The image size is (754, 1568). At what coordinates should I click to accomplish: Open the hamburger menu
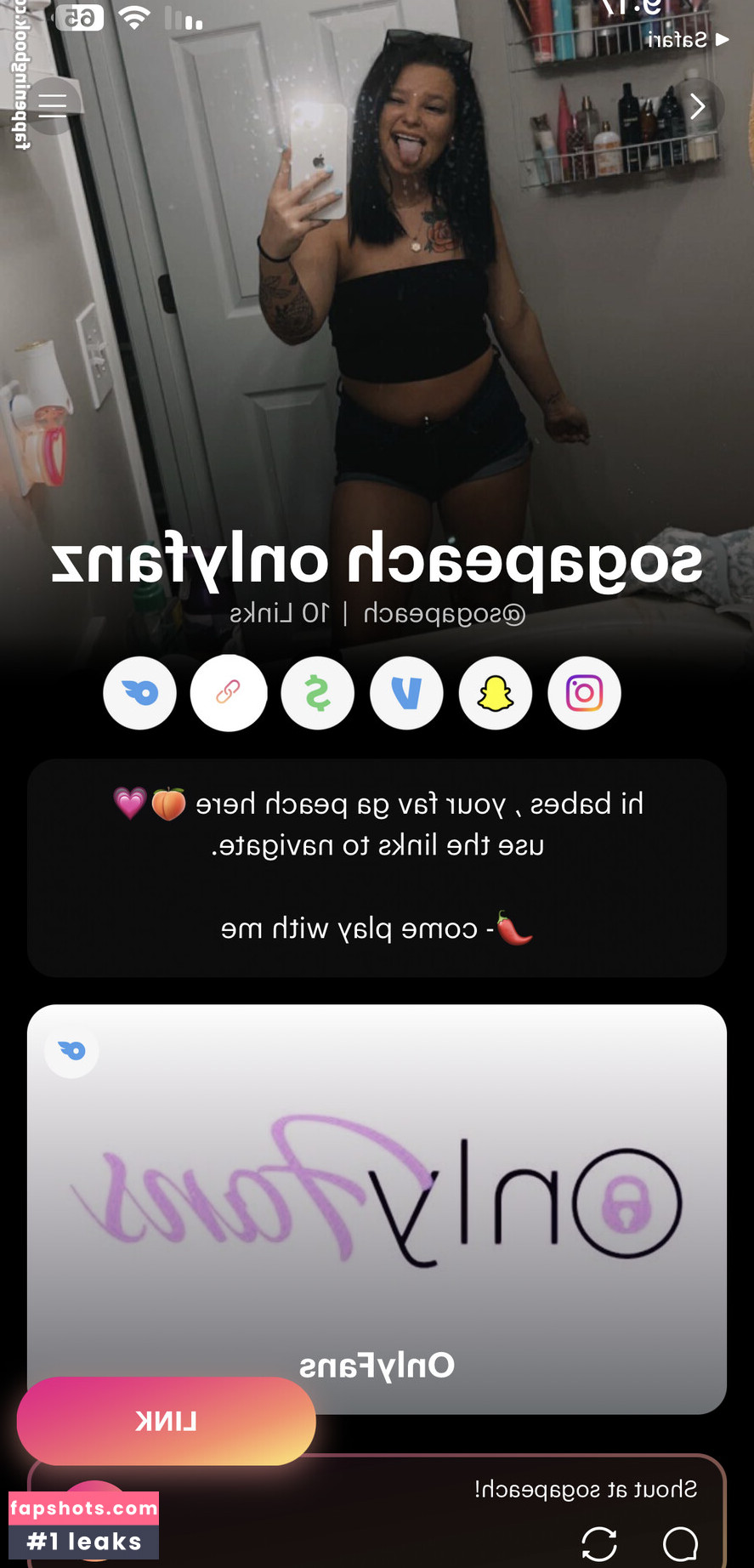(x=53, y=105)
